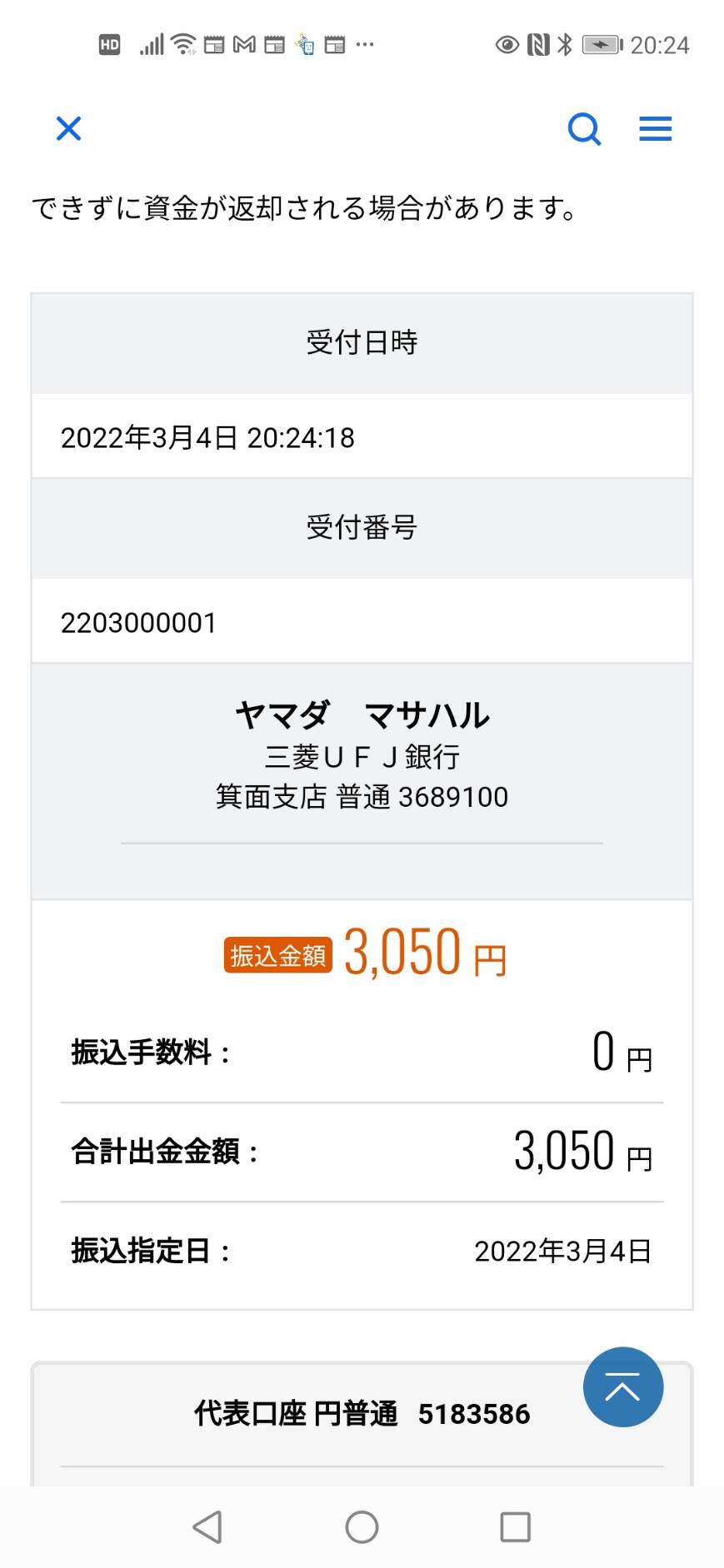Screen dimensions: 724x1568
Task: Close the transfer confirmation page
Action: click(x=68, y=128)
